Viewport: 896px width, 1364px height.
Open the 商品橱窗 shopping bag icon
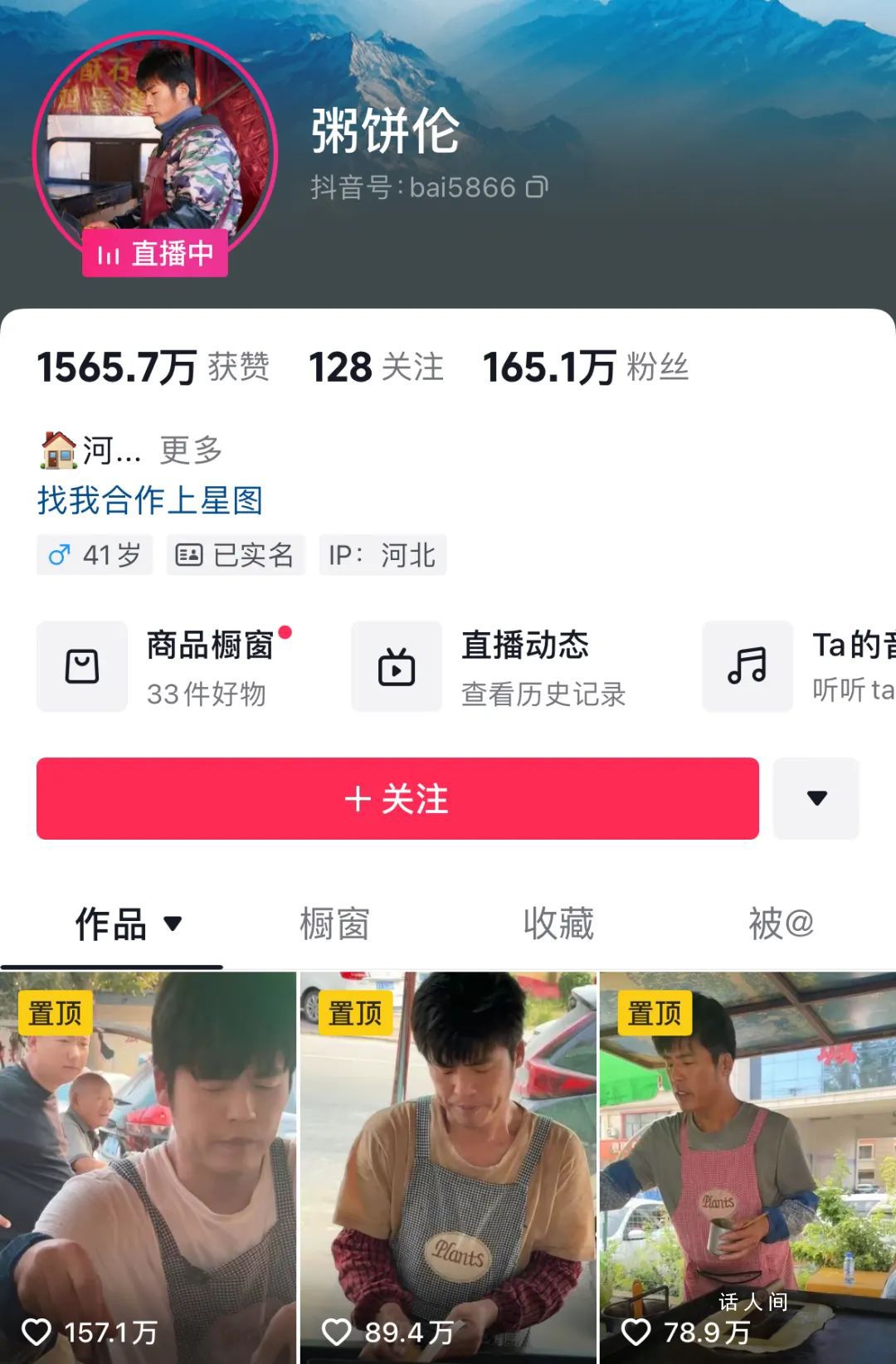pos(80,666)
